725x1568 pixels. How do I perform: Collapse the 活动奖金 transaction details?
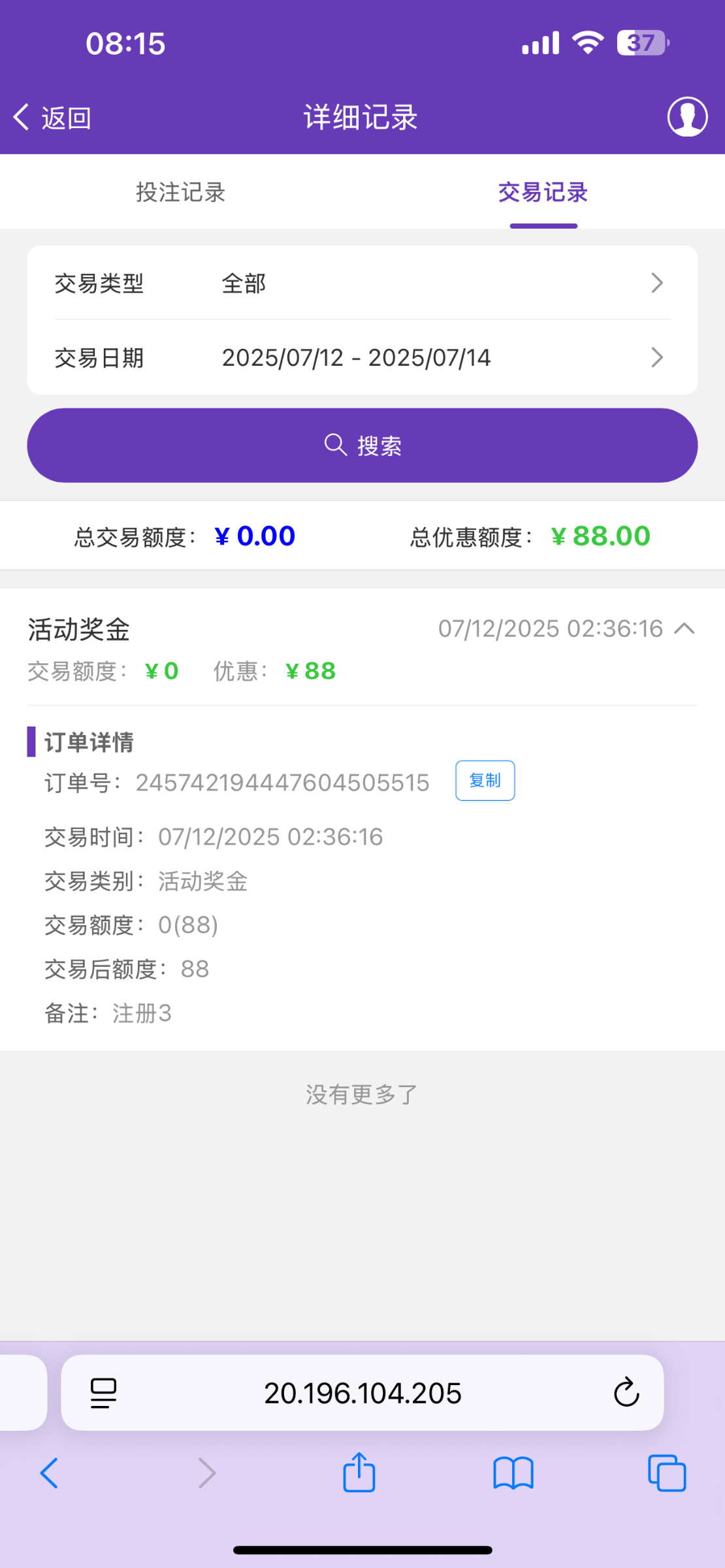684,629
